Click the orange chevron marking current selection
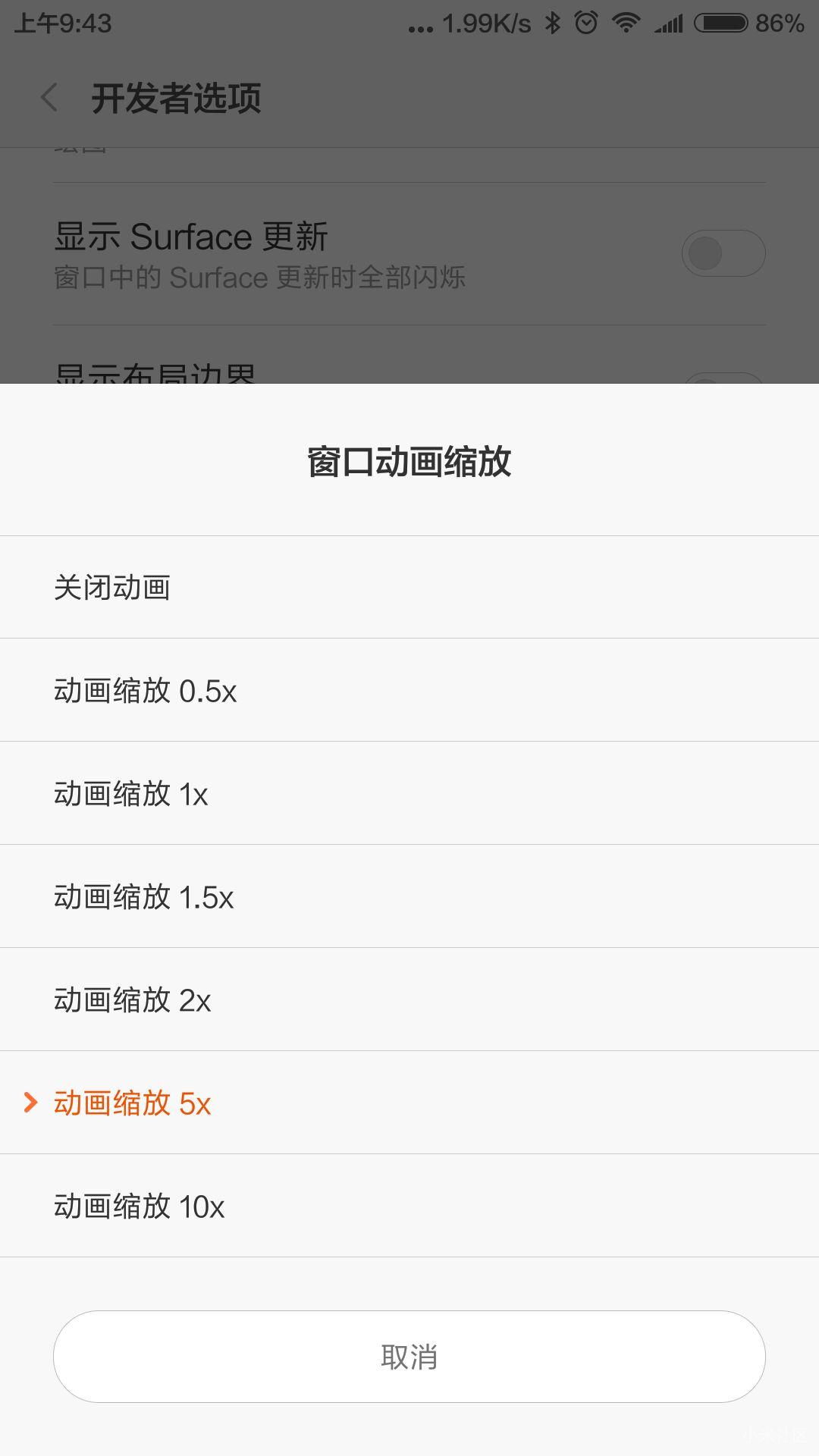 point(30,1103)
